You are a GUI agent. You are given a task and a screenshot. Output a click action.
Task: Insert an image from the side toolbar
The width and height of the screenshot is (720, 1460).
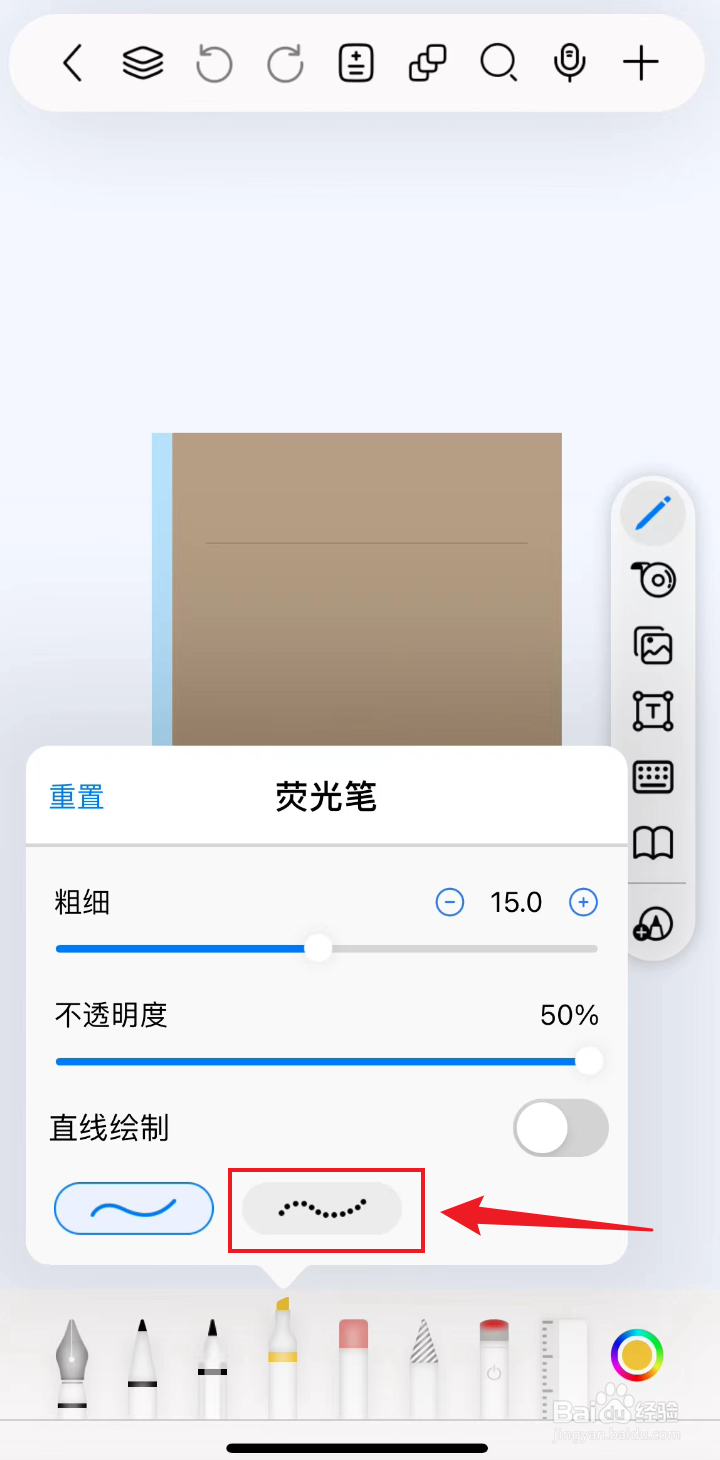(x=654, y=645)
